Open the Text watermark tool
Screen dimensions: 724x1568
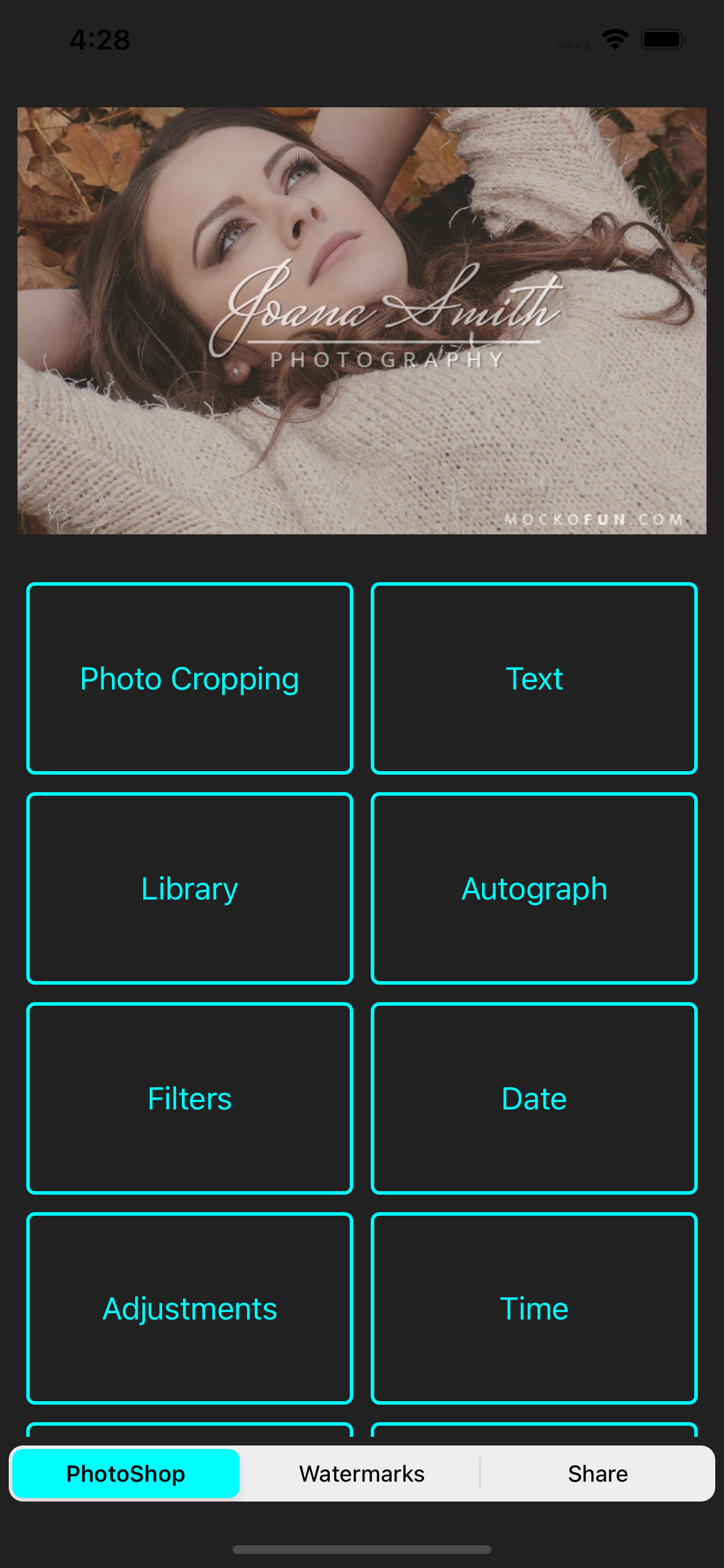click(533, 677)
